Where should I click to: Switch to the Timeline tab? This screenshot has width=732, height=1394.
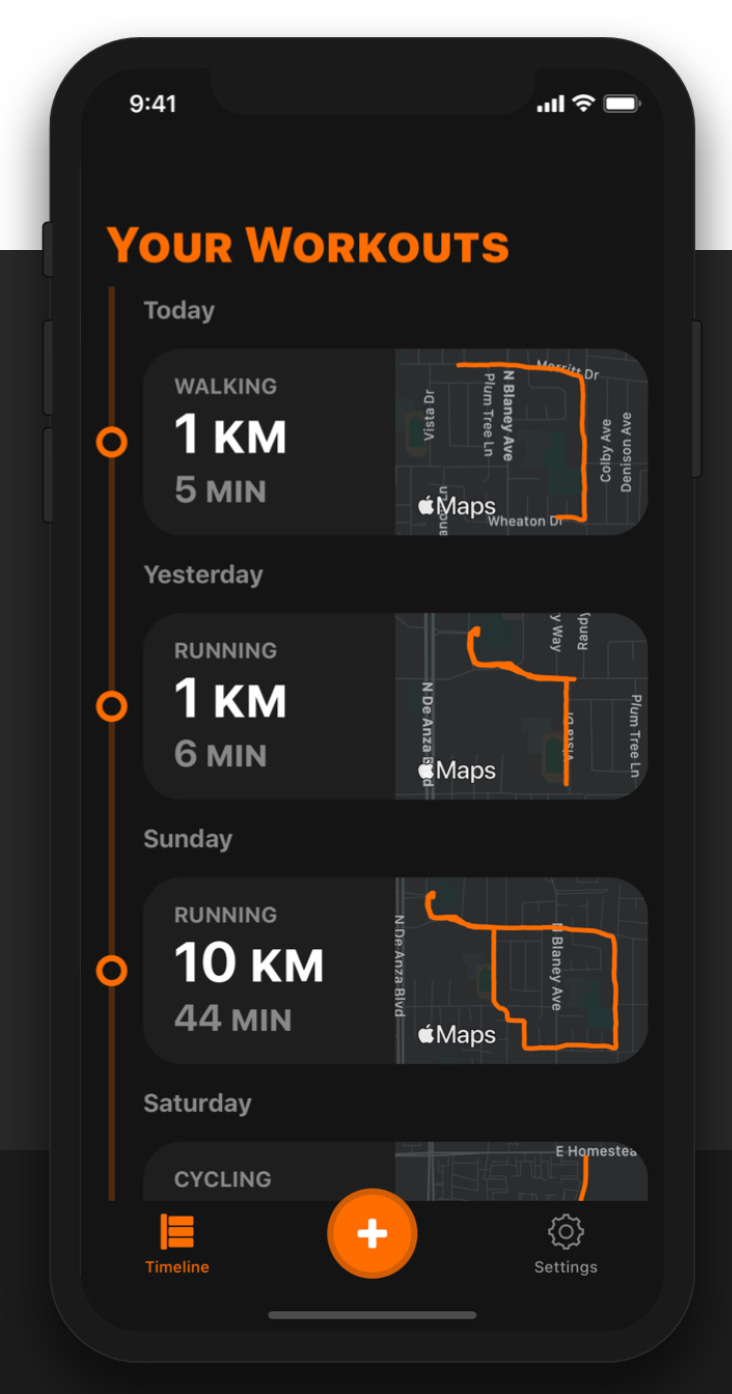pos(177,1244)
